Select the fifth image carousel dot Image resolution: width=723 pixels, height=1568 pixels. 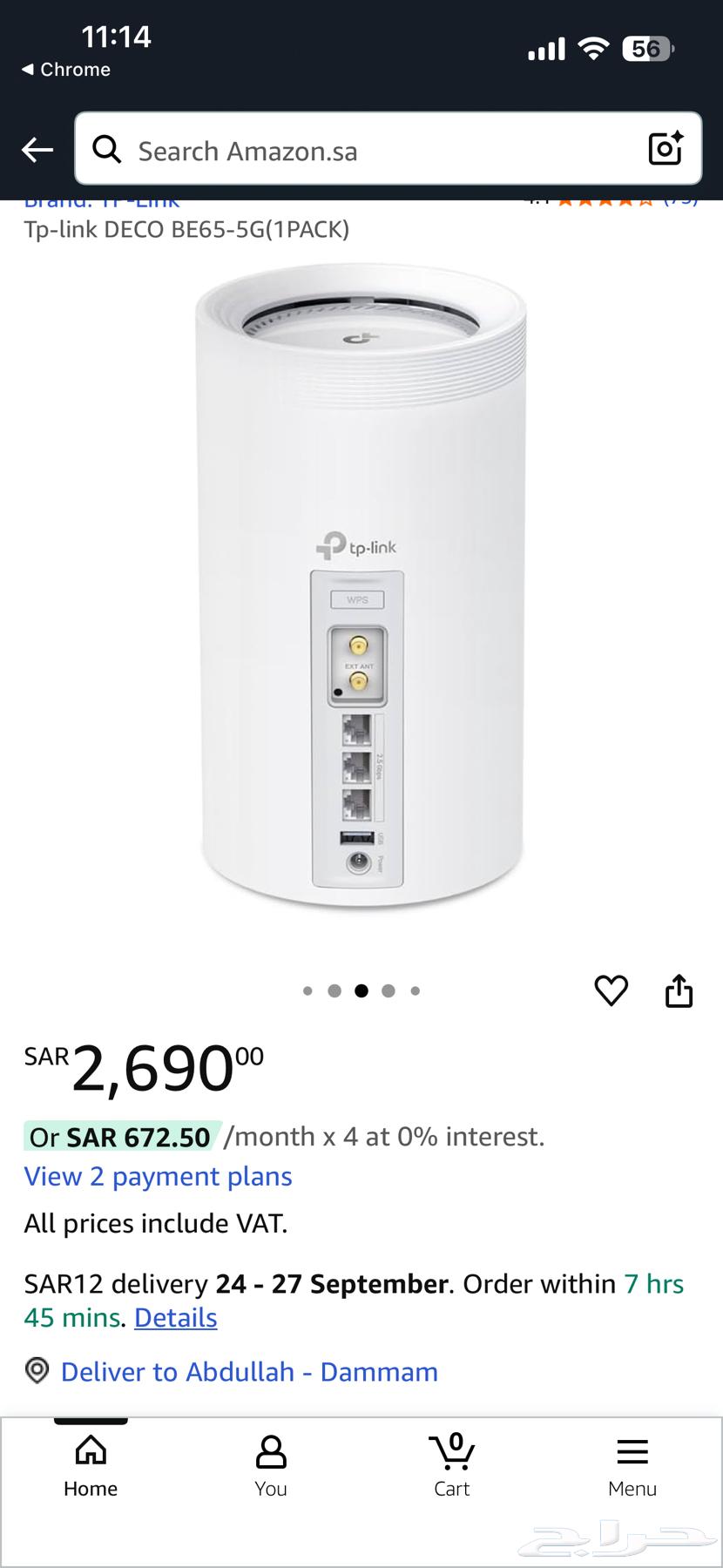(416, 990)
